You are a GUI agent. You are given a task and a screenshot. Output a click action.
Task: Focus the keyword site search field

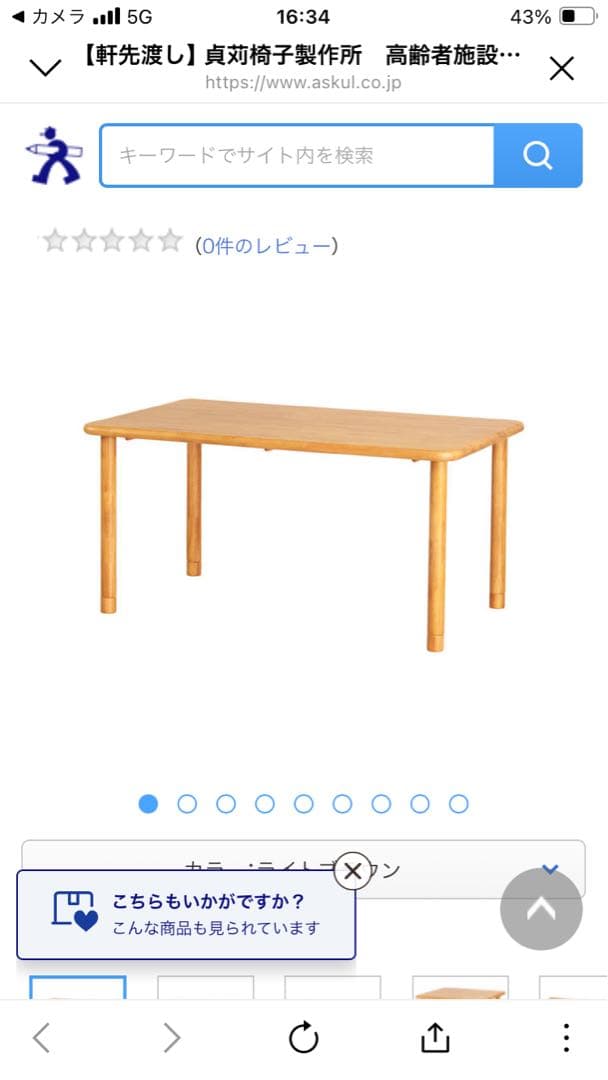[x=297, y=155]
